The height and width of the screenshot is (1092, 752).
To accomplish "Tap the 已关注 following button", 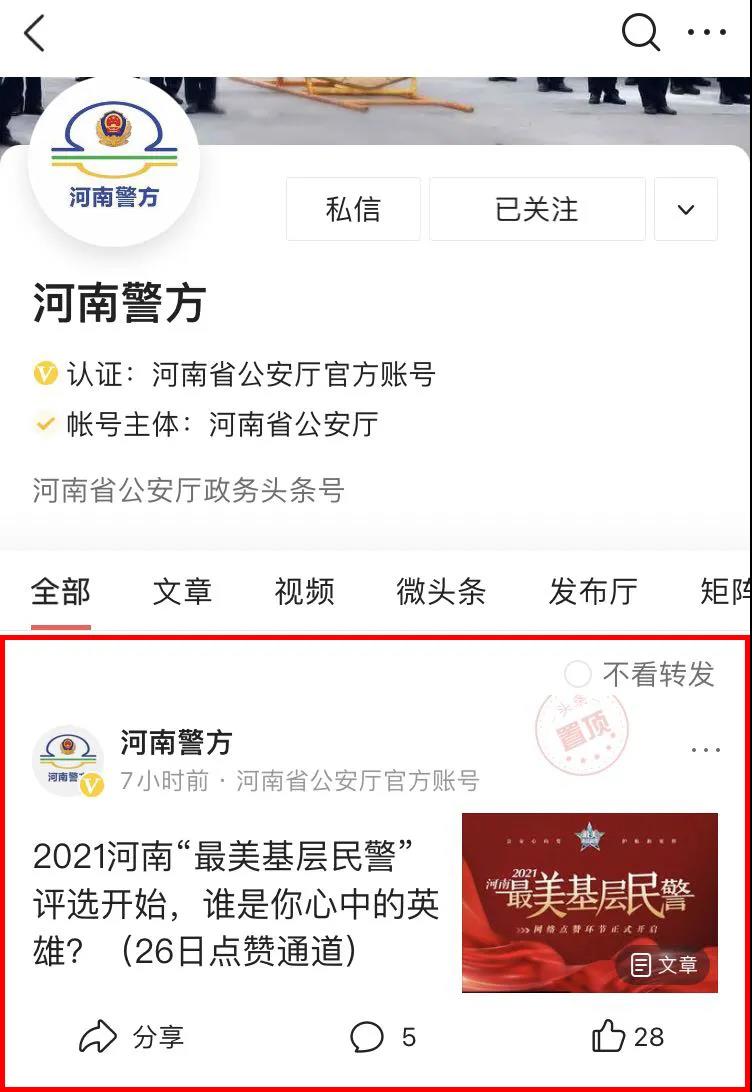I will click(x=537, y=209).
